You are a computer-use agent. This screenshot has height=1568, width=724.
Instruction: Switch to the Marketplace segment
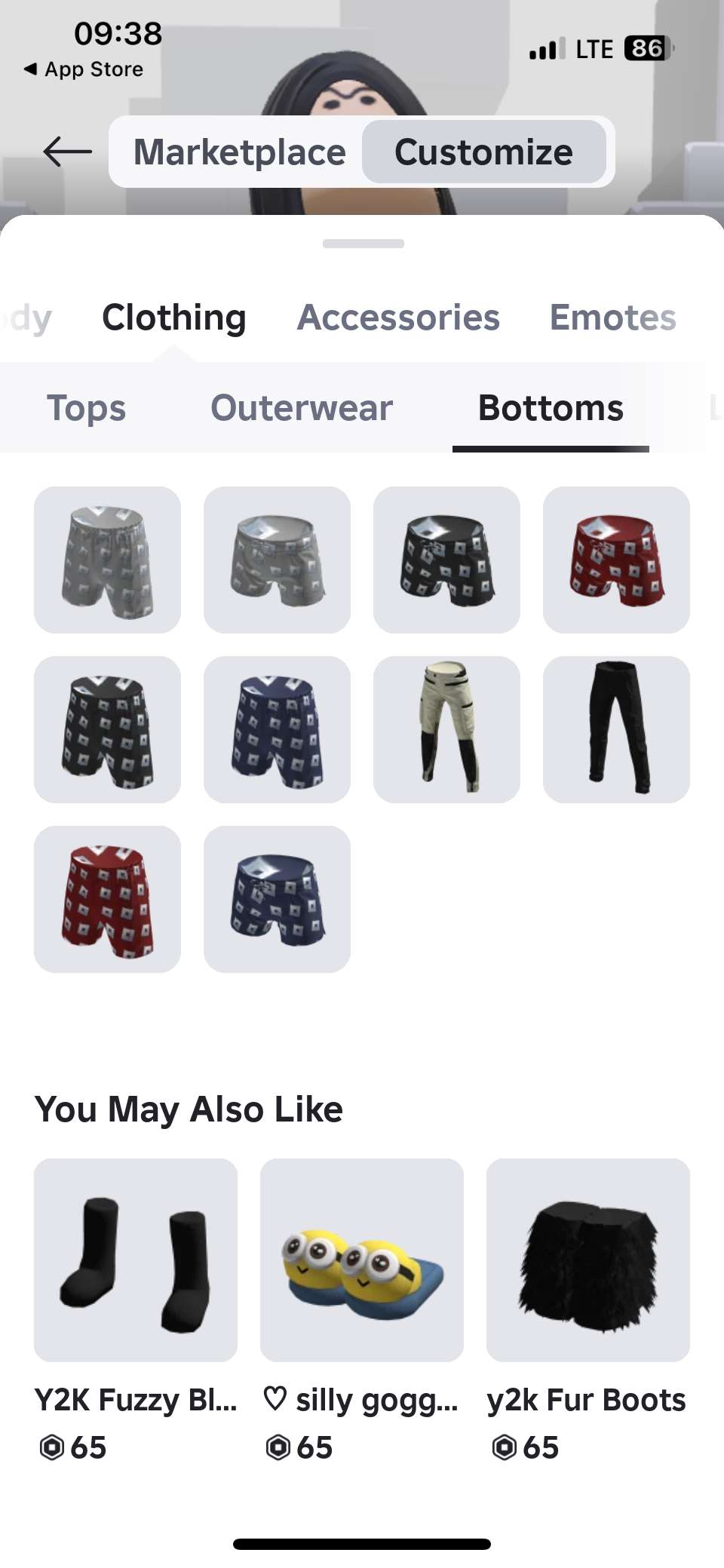pyautogui.click(x=239, y=152)
